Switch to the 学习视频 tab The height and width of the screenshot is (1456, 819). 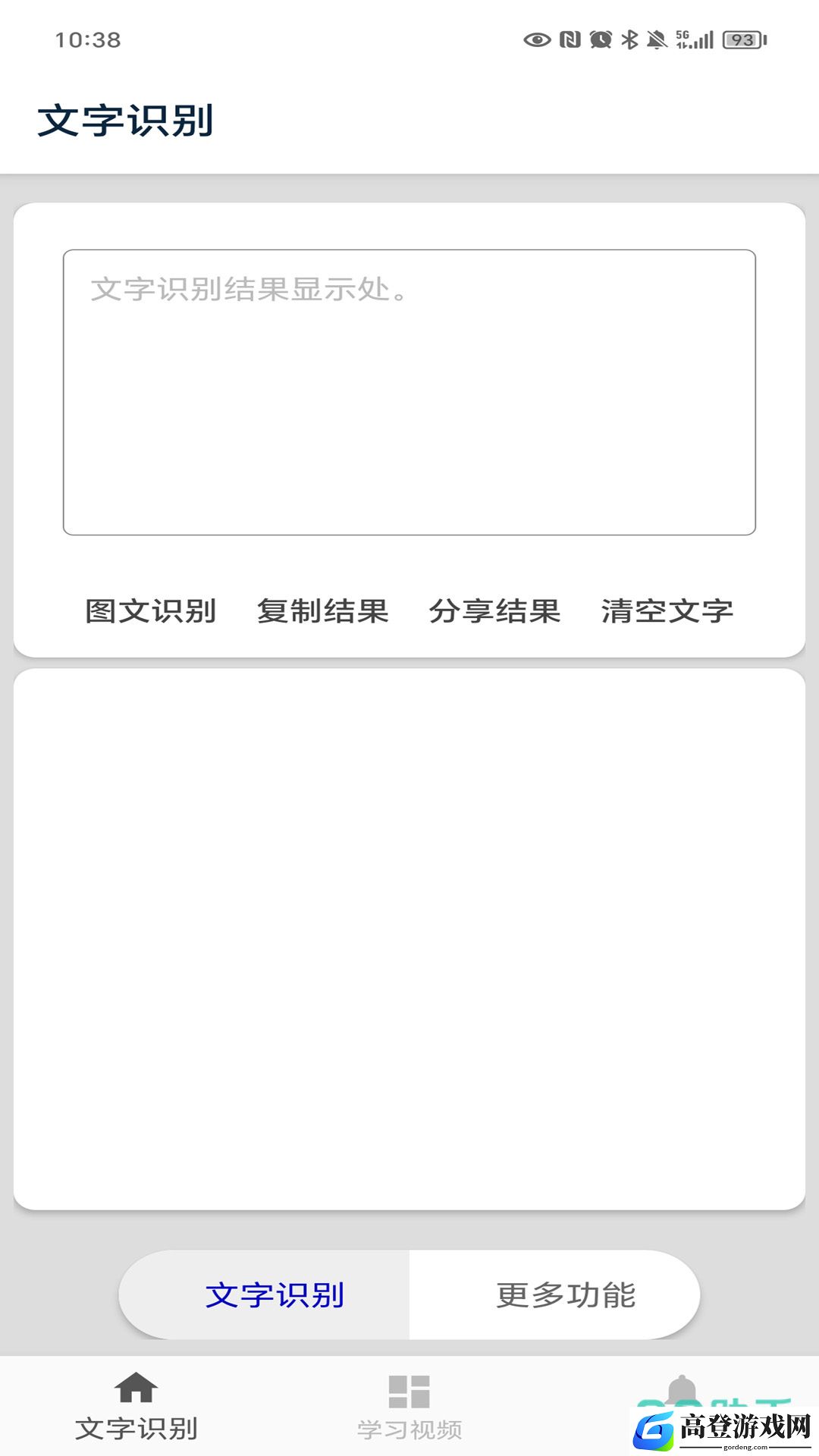(409, 1407)
